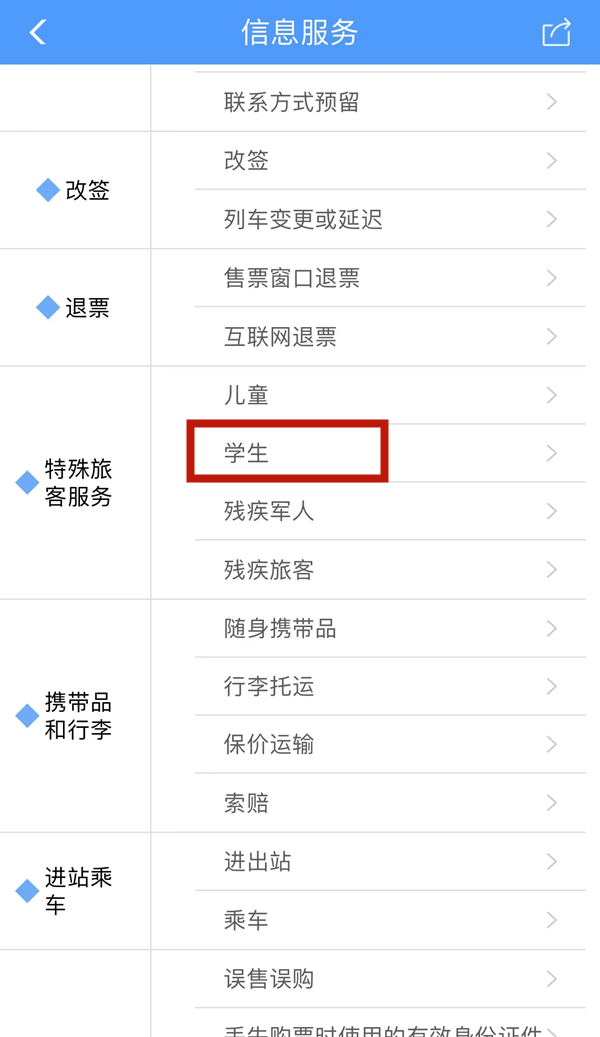The height and width of the screenshot is (1037, 600).
Task: View 残疾军人 service info
Action: (x=390, y=511)
